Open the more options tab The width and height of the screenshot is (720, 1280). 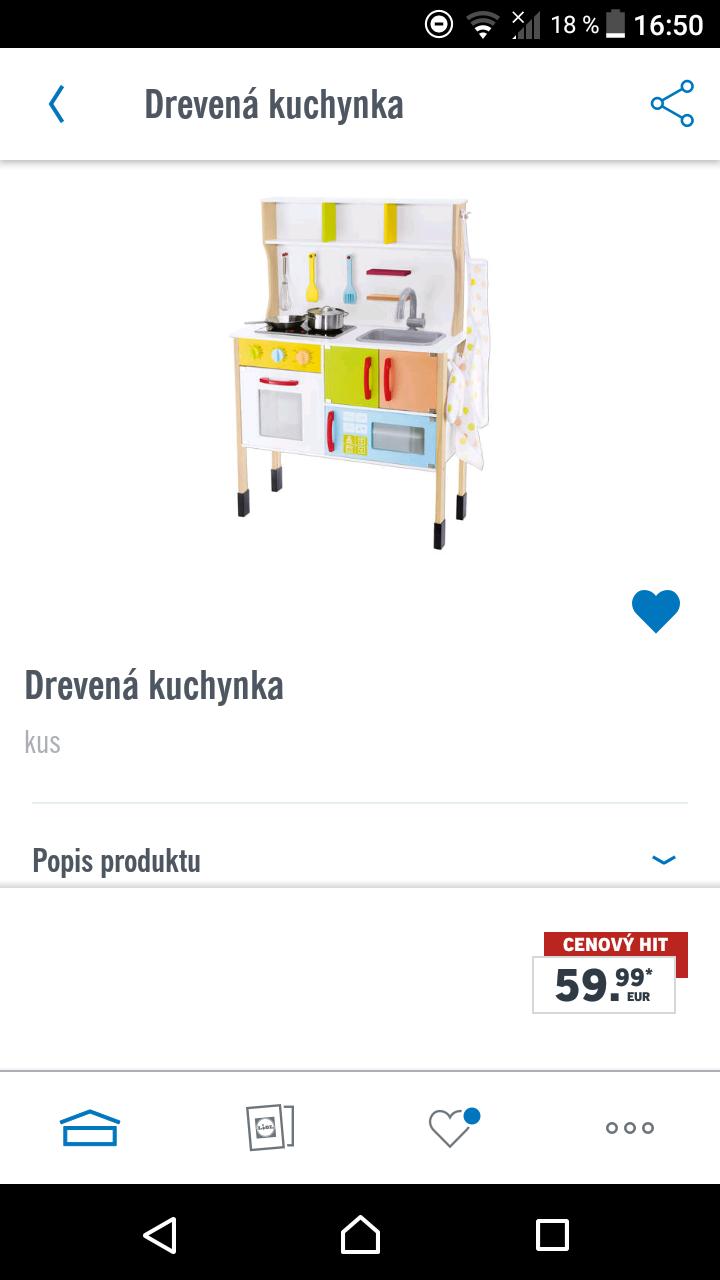click(x=630, y=1128)
